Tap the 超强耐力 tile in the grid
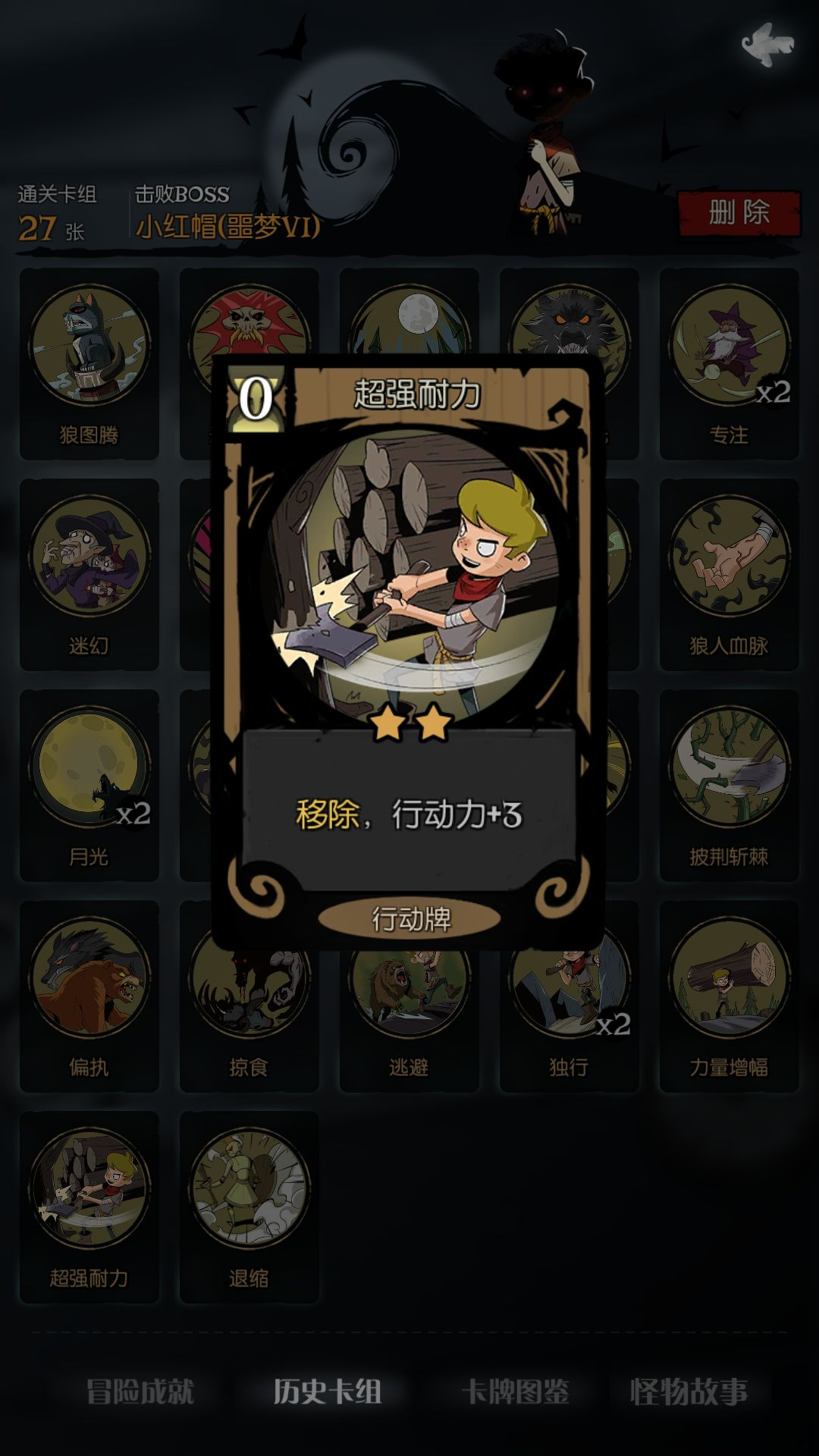This screenshot has width=819, height=1456. point(89,1207)
